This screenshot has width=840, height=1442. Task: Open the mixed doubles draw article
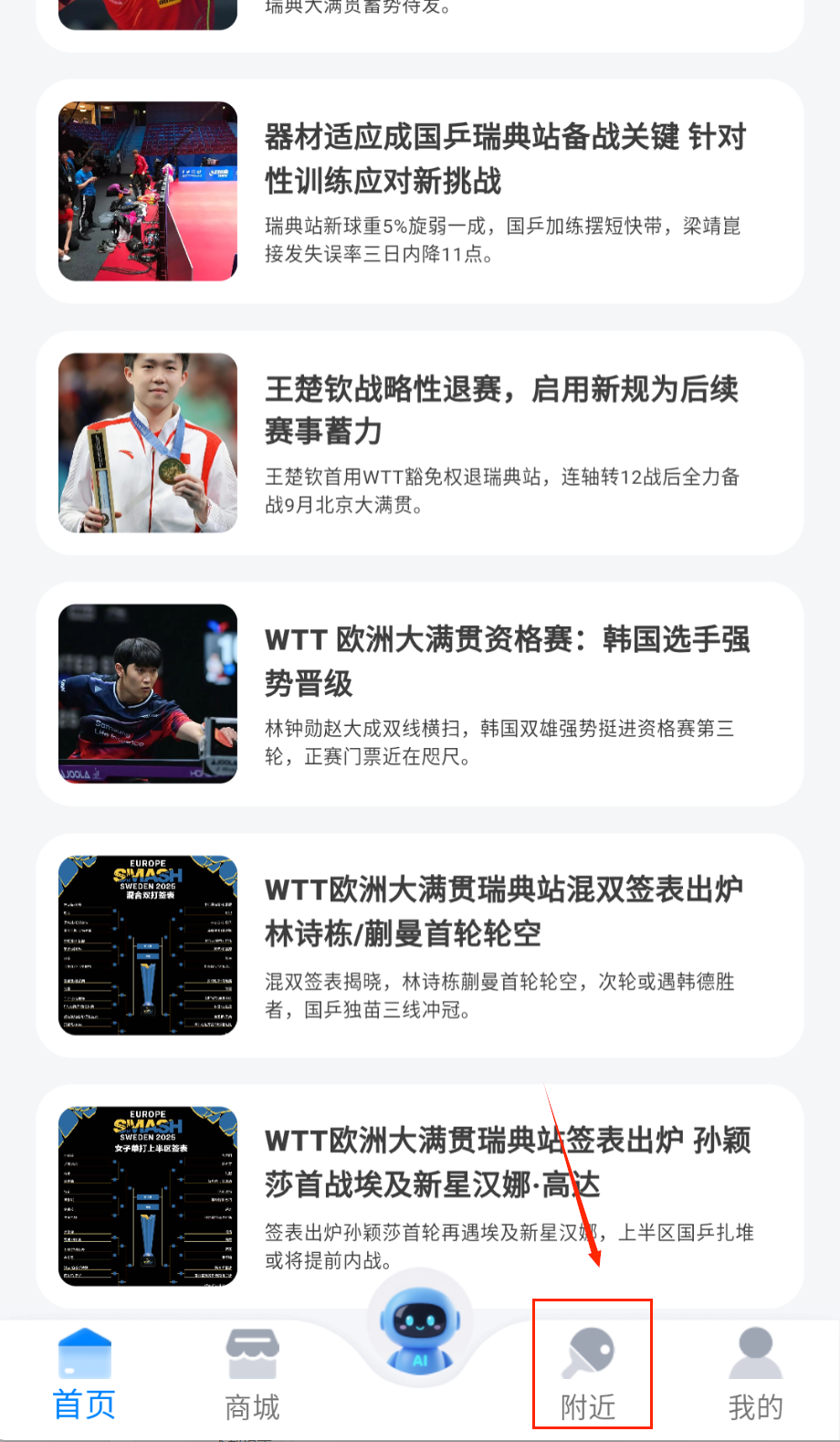503,911
